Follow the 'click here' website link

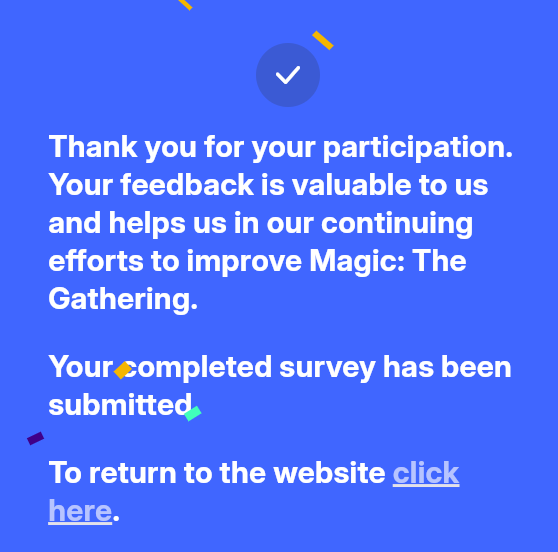pyautogui.click(x=426, y=473)
